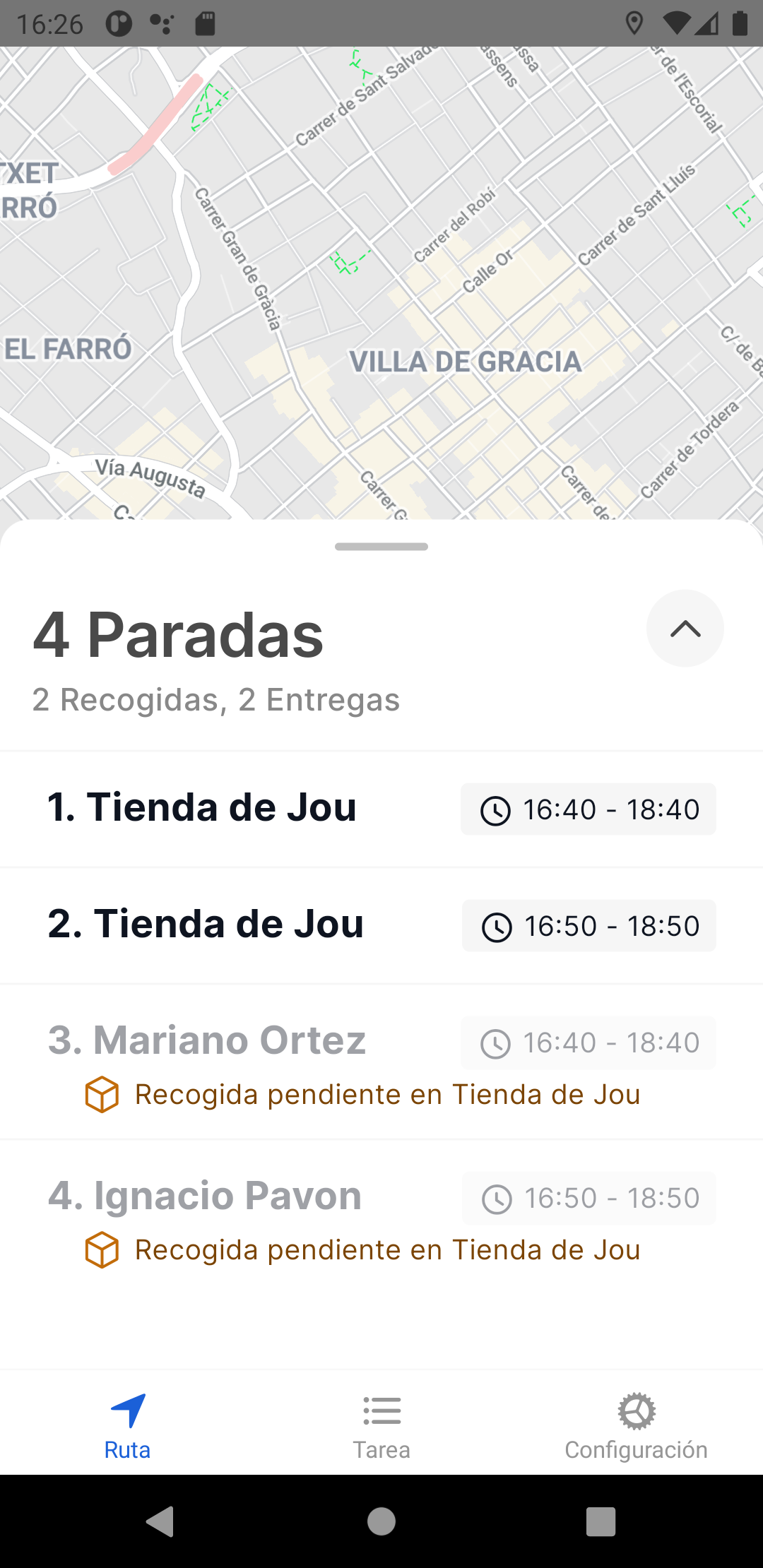Switch to the Tarea tab
763x1568 pixels.
[x=381, y=1425]
